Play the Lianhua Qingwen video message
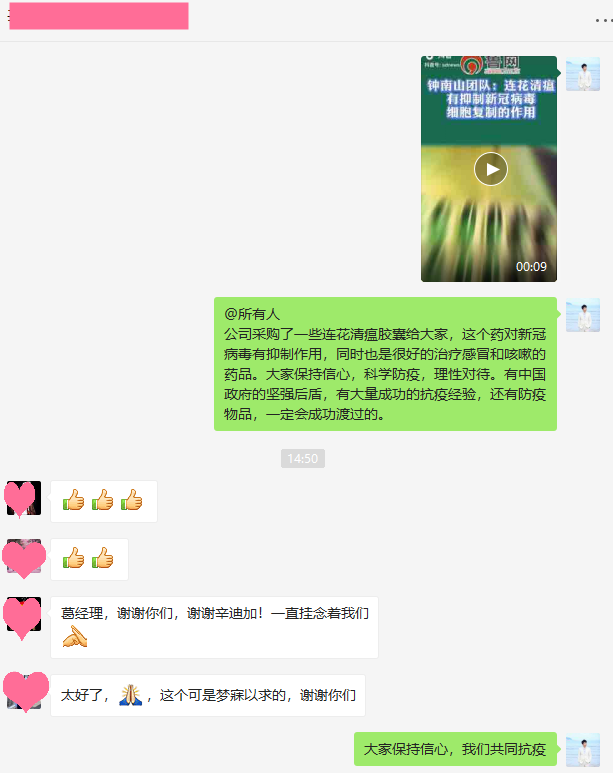 tap(490, 169)
